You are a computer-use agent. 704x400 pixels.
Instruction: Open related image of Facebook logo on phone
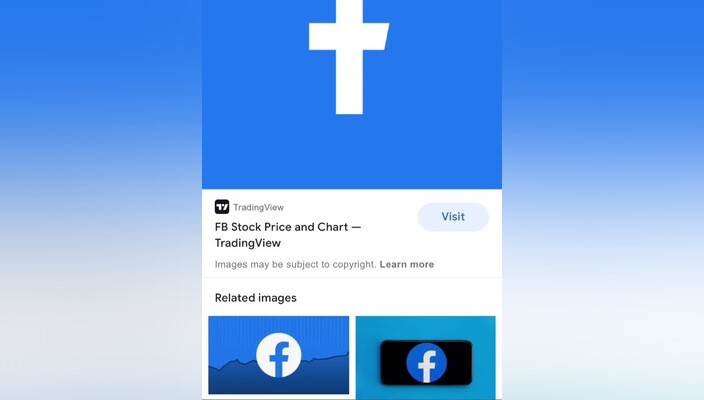point(426,357)
